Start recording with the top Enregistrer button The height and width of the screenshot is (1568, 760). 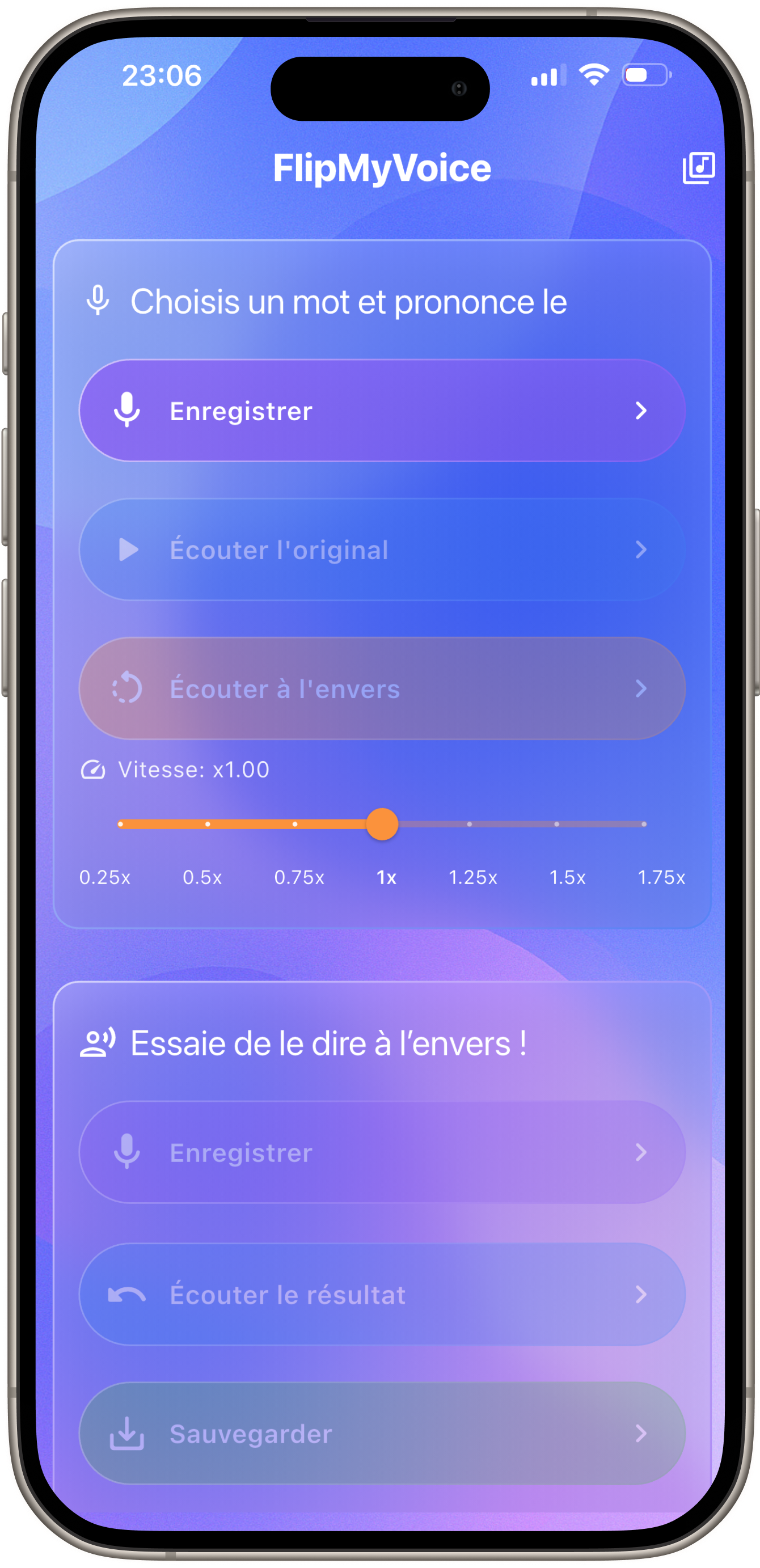coord(382,411)
